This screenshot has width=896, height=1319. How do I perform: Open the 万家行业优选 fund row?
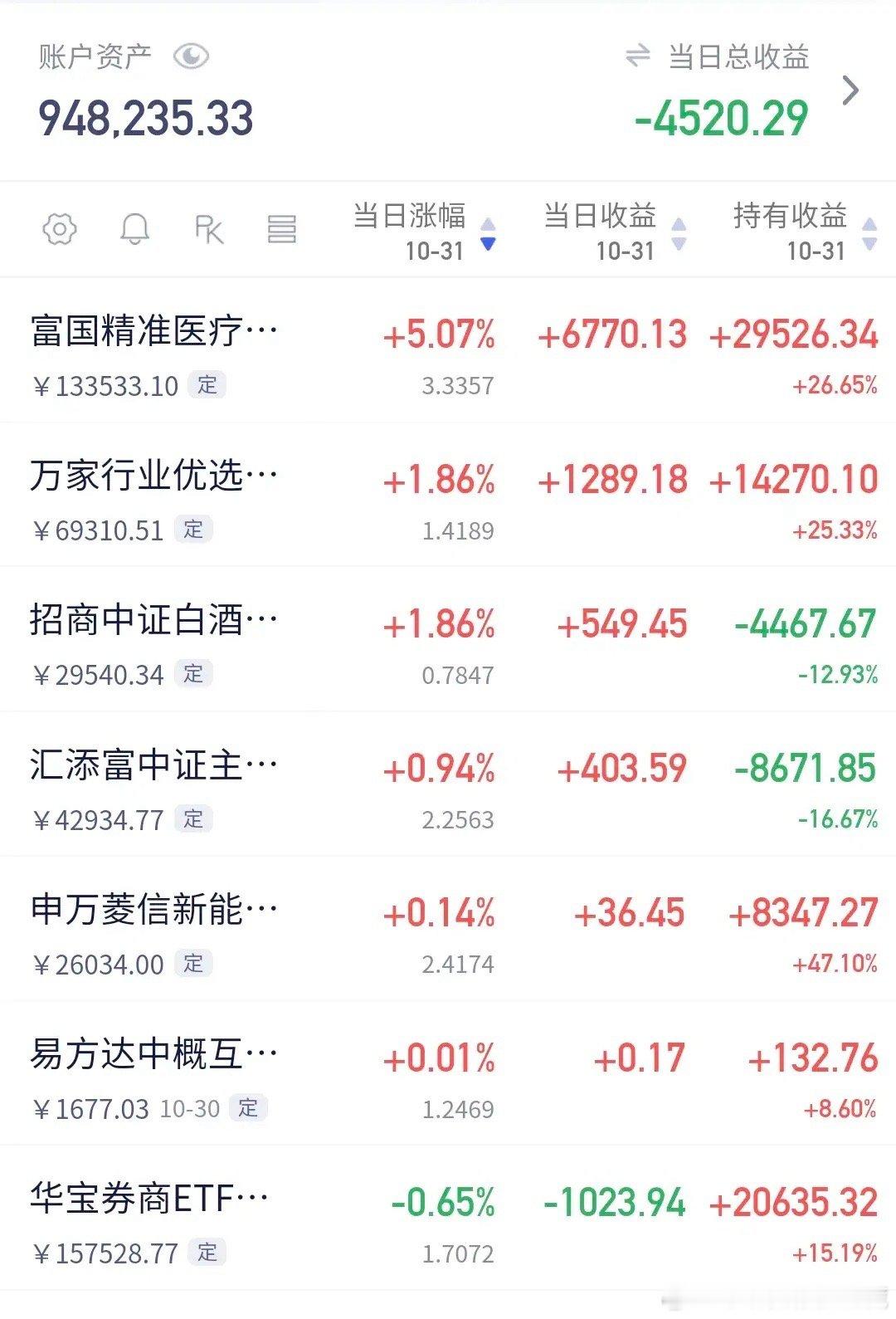(x=448, y=495)
